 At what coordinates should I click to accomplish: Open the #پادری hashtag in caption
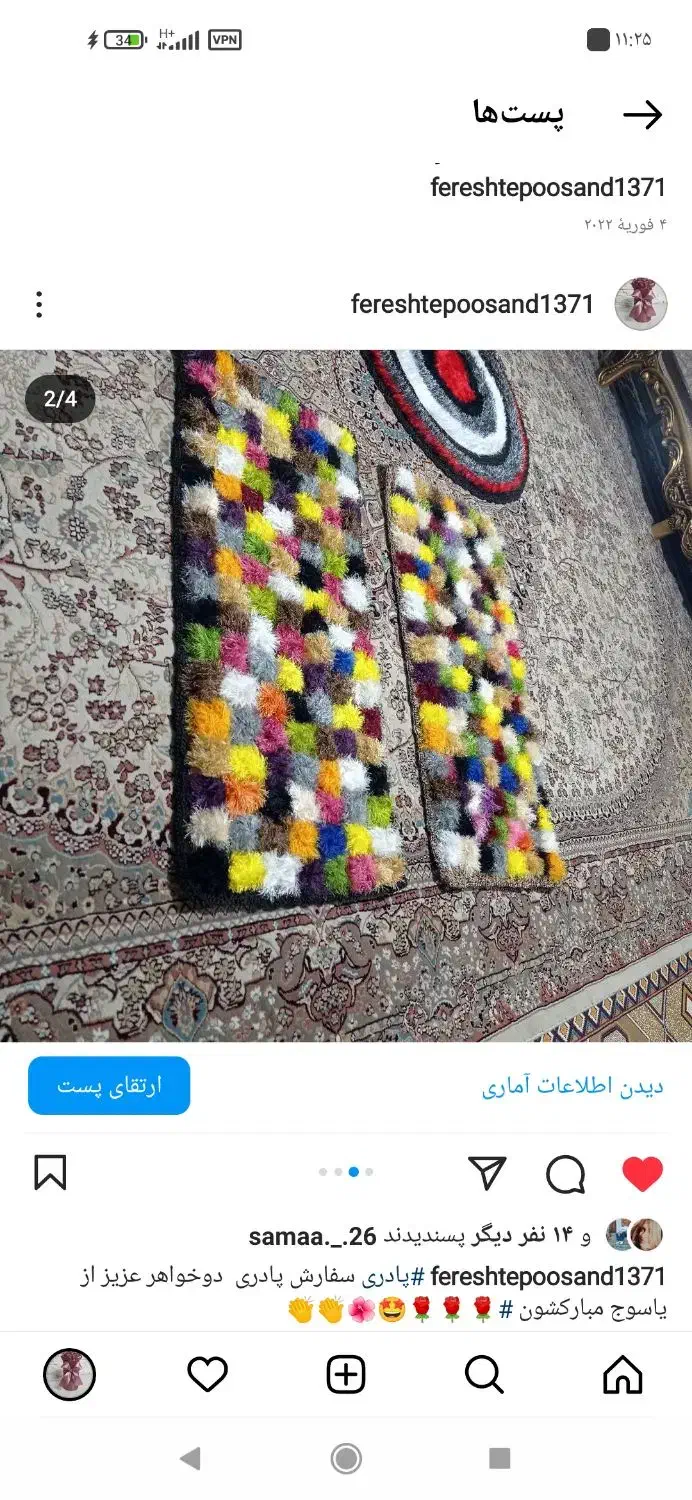pos(393,1277)
